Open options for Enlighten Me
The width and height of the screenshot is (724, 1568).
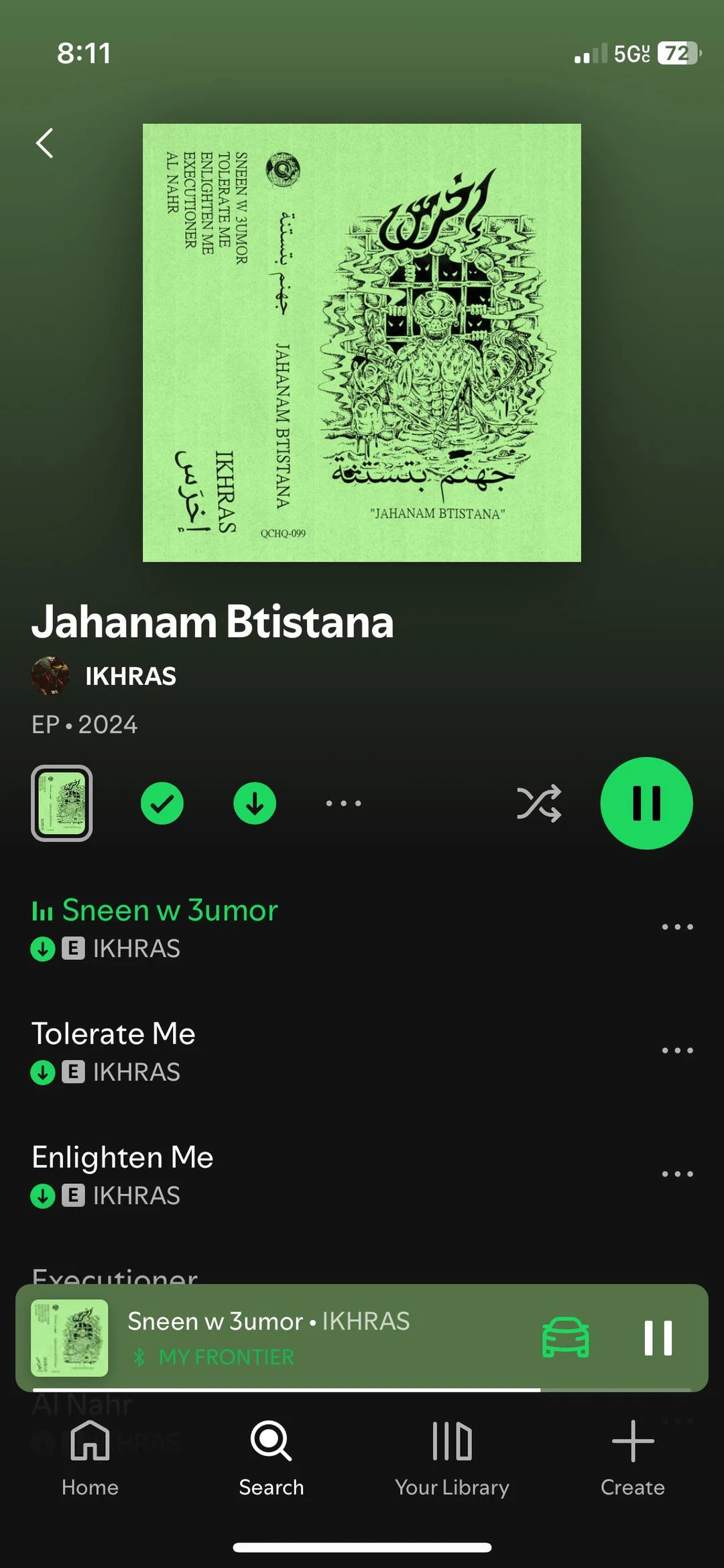pyautogui.click(x=677, y=1174)
